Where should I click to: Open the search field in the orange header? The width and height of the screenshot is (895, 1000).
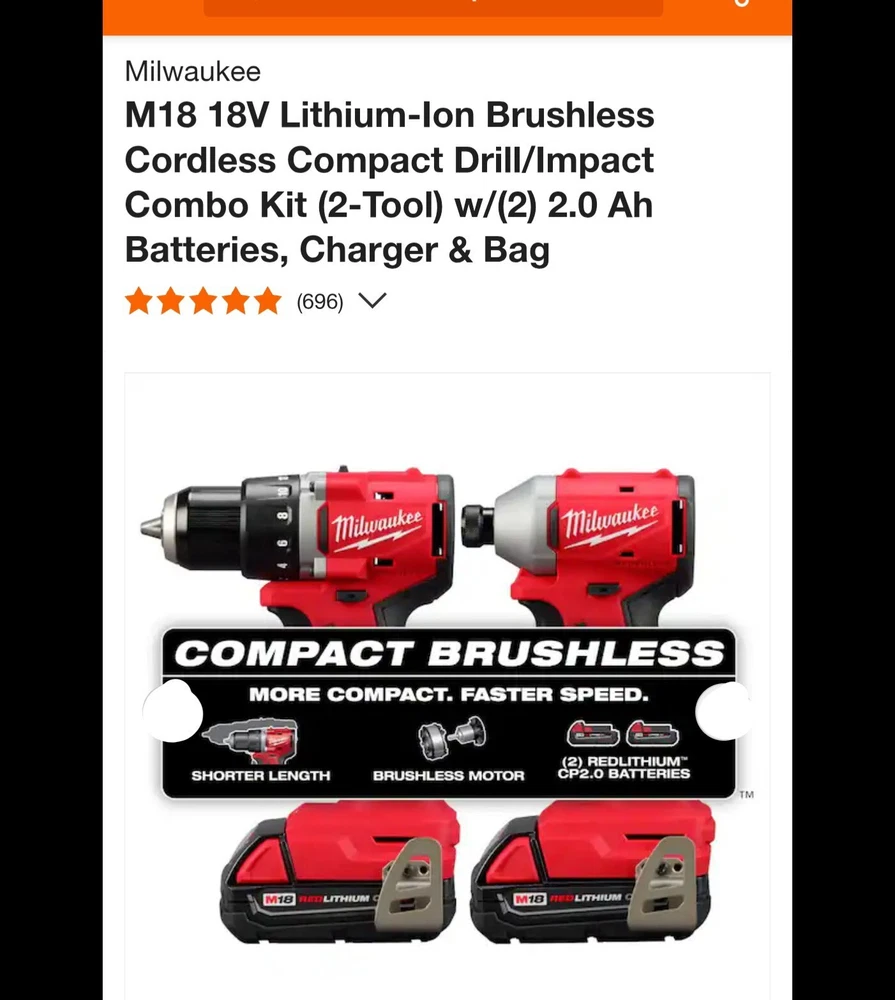click(x=432, y=6)
